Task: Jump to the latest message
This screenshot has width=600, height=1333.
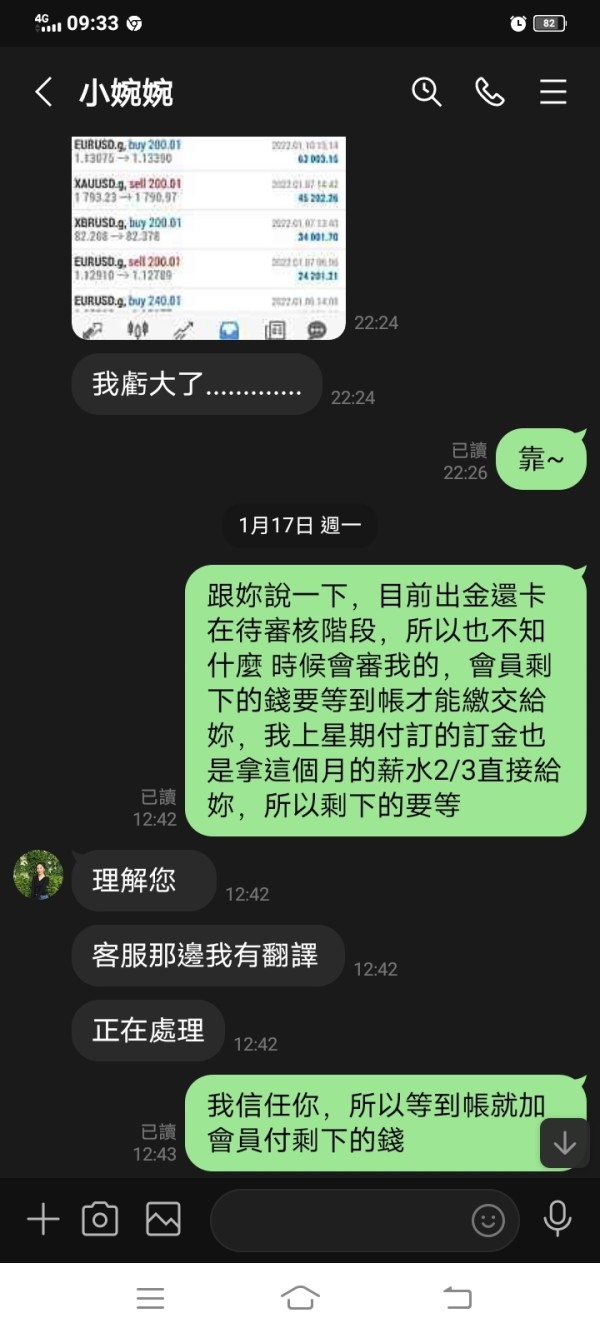Action: click(565, 1143)
